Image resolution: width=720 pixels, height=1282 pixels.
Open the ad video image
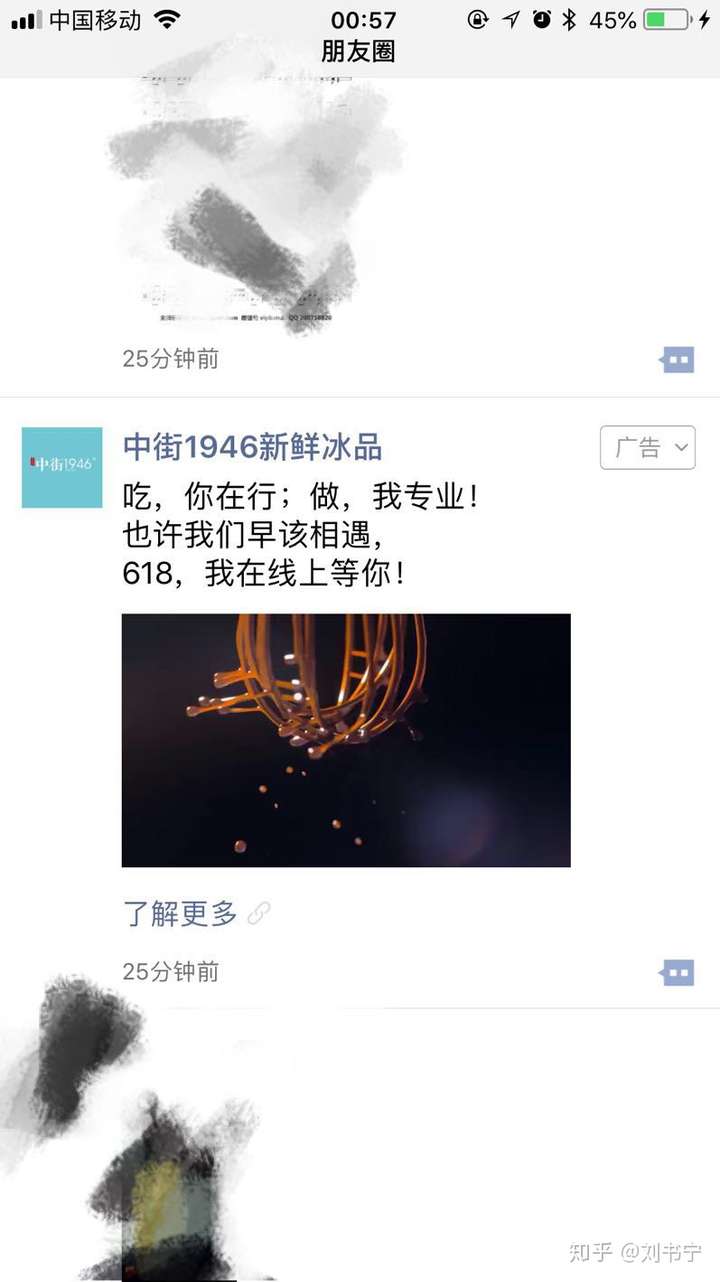pos(346,740)
